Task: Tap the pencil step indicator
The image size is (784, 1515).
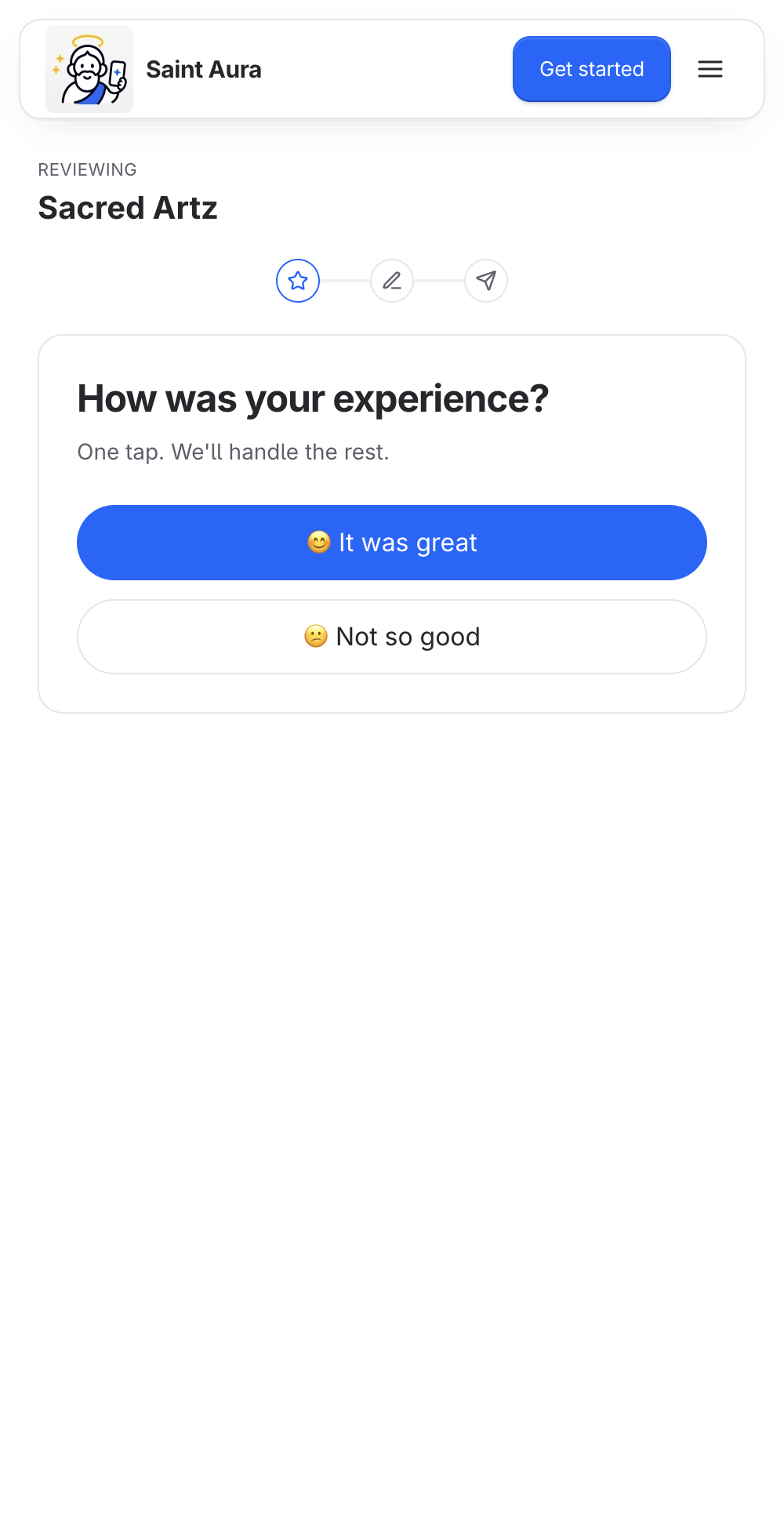Action: click(392, 281)
